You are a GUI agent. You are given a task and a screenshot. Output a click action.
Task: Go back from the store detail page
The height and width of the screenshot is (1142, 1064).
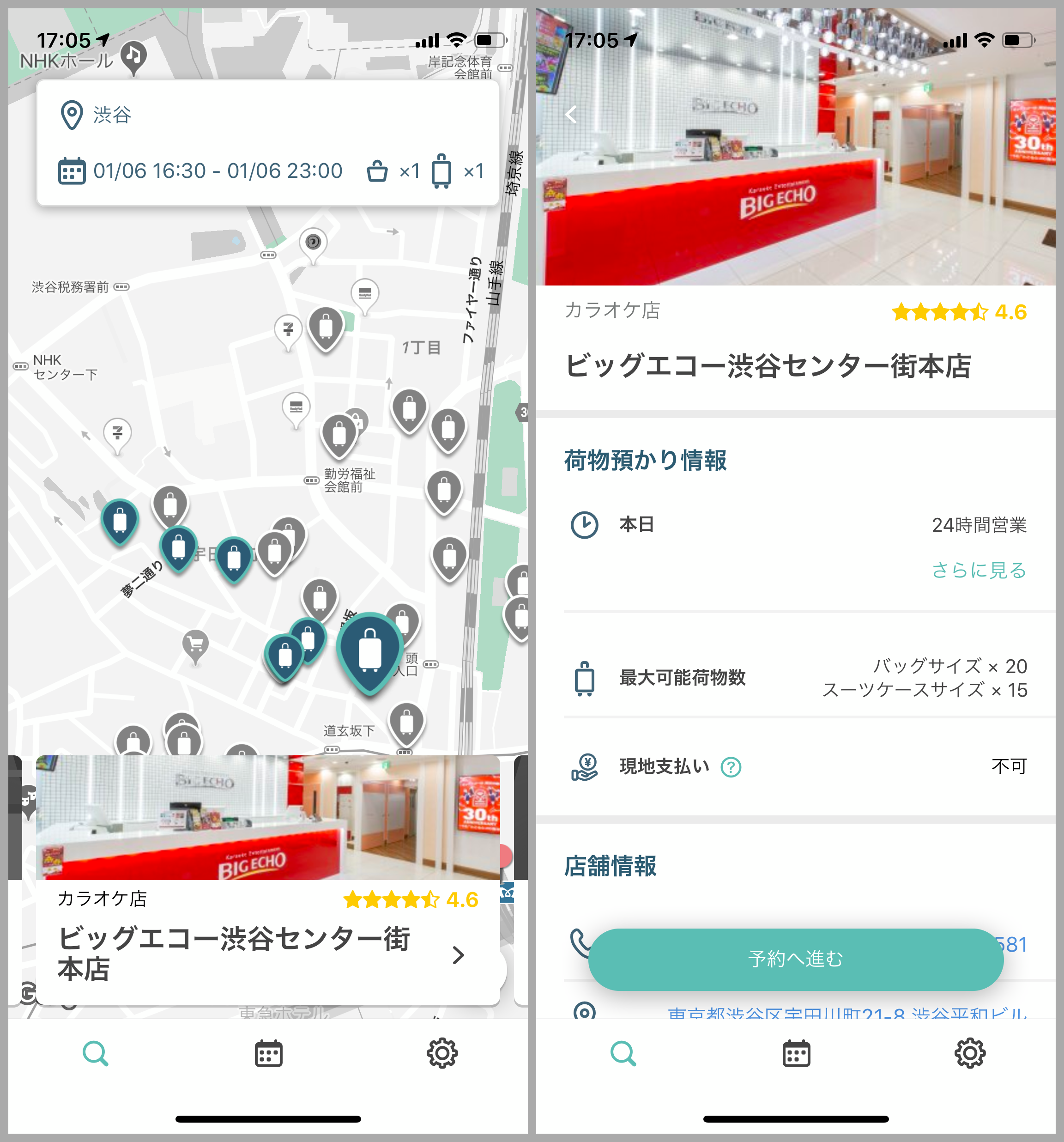click(x=571, y=115)
